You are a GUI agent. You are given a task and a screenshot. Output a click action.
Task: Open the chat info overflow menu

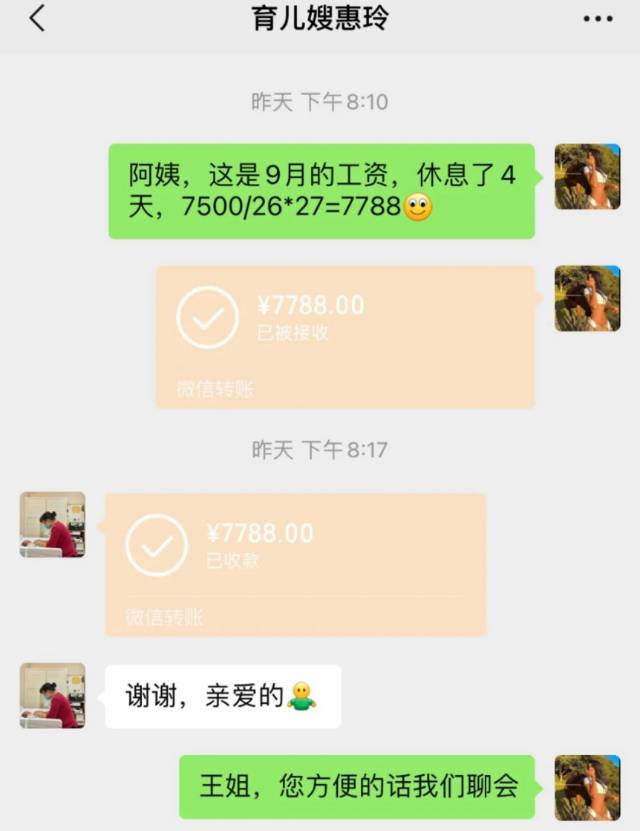click(597, 19)
